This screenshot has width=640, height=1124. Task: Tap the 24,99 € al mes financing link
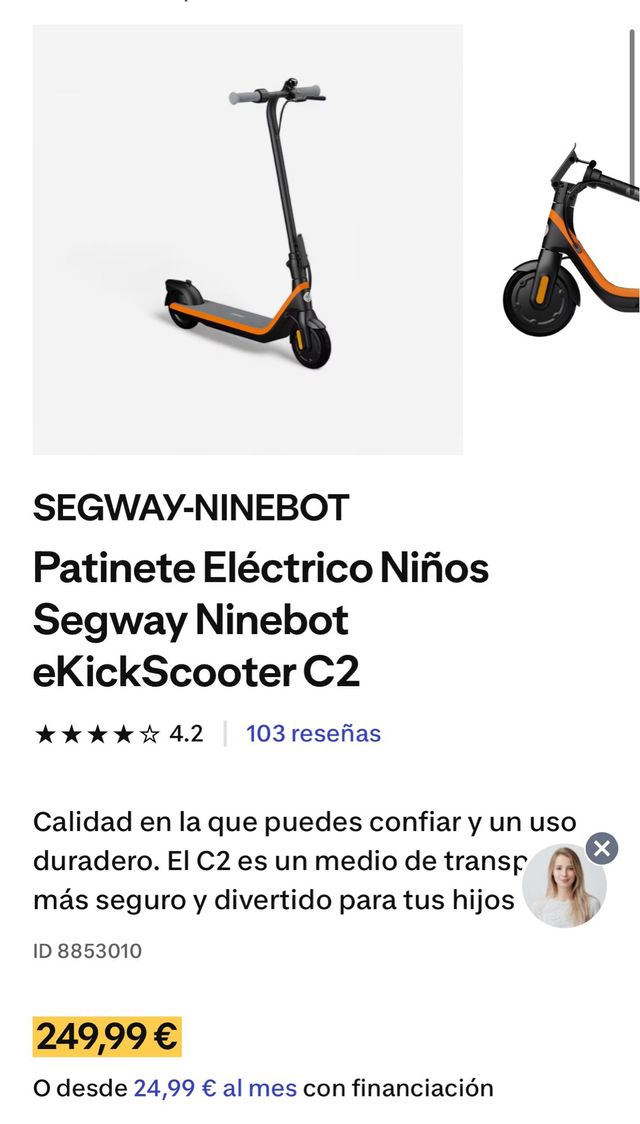tap(215, 1088)
